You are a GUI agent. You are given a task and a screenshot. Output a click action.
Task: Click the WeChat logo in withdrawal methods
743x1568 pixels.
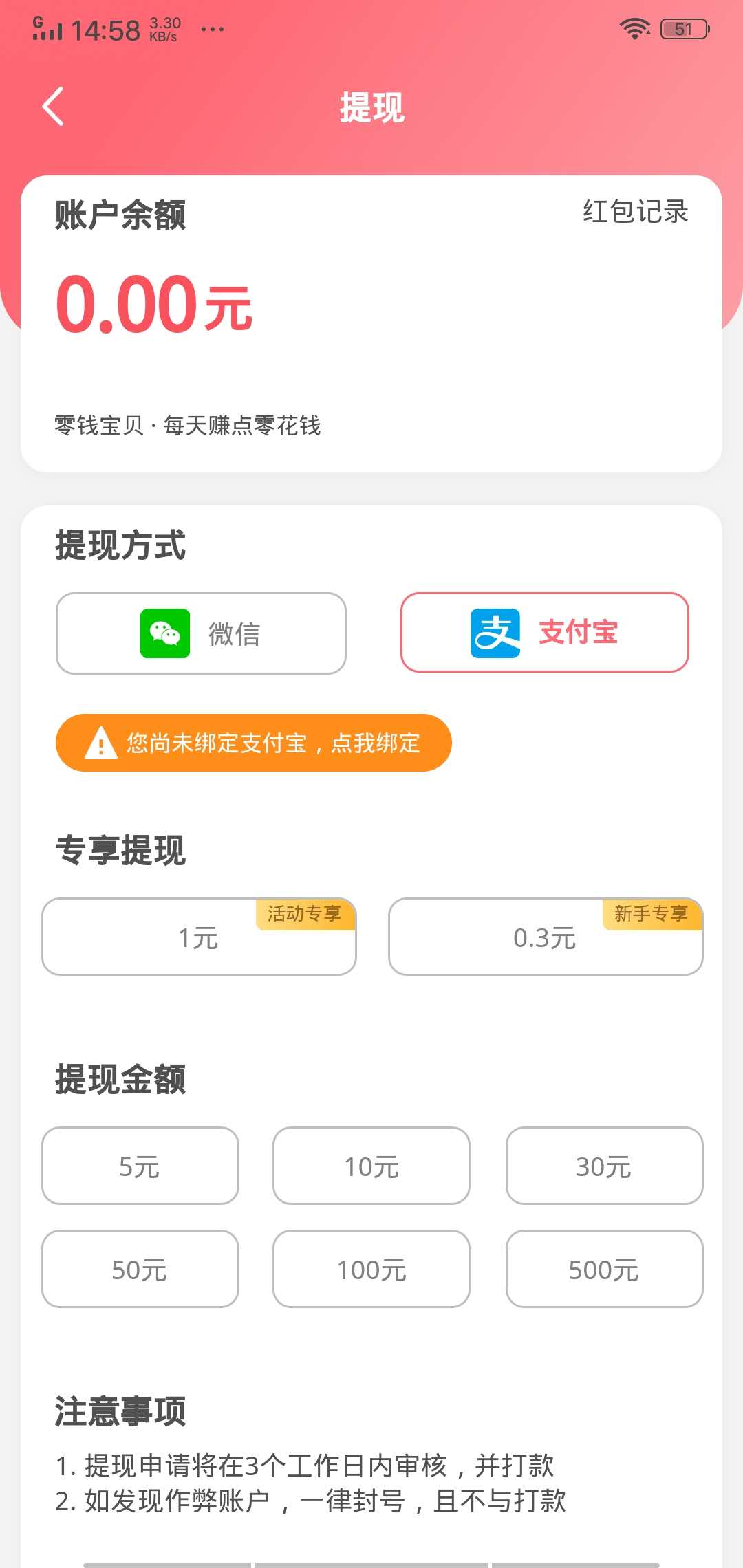tap(165, 633)
